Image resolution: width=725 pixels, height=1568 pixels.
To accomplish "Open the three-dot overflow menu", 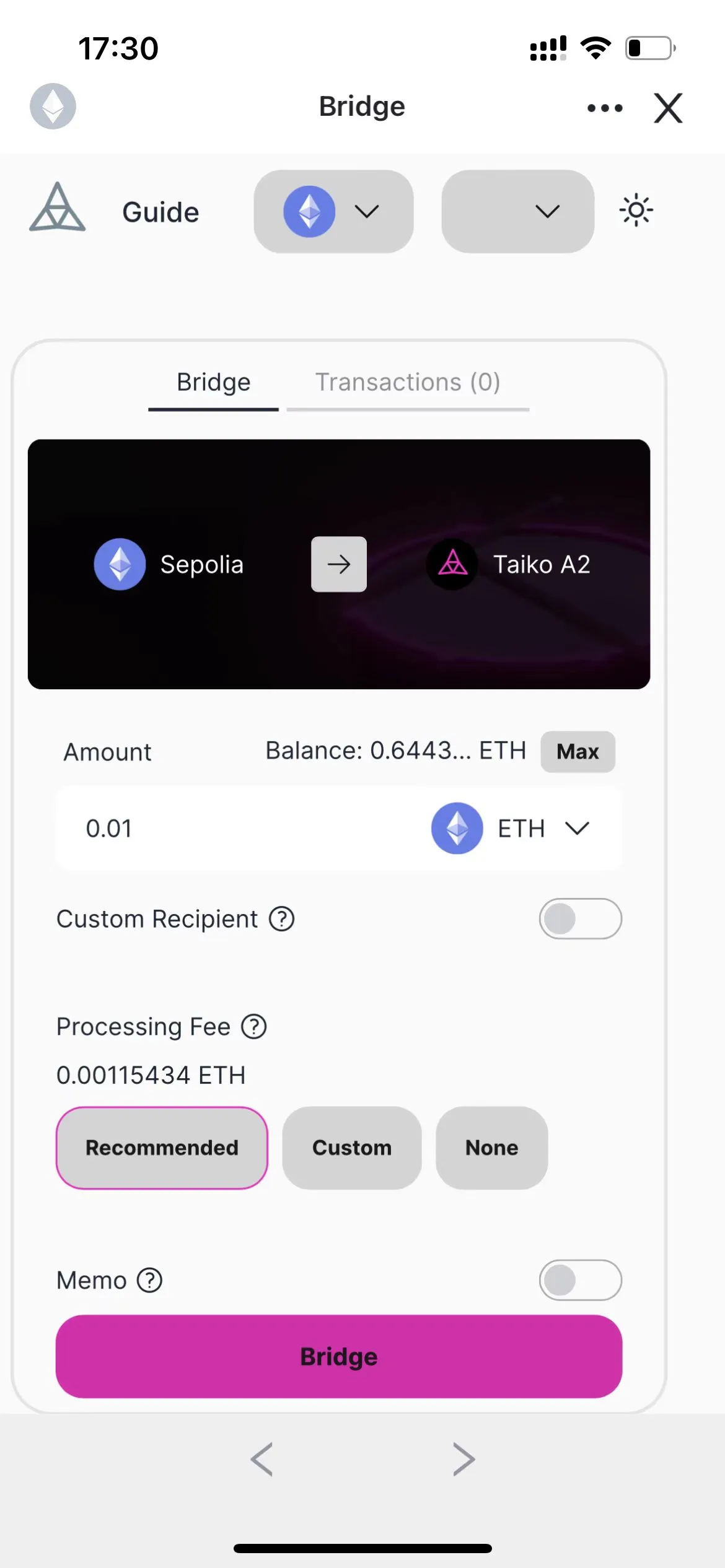I will click(x=605, y=108).
